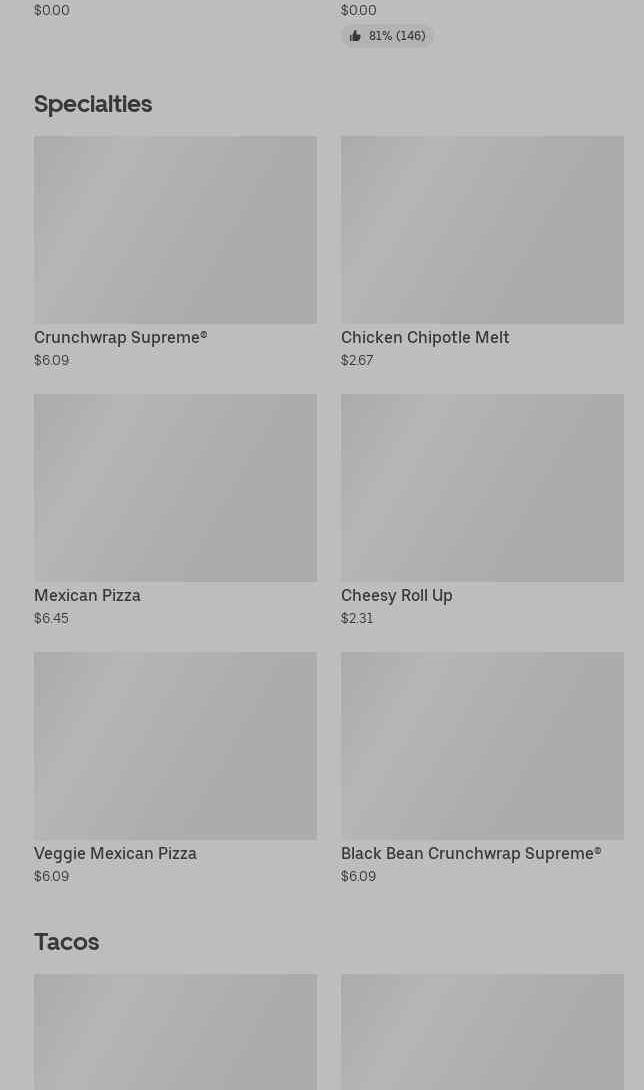Viewport: 644px width, 1090px height.
Task: Choose the Cheesy Roll Up card
Action: point(482,510)
